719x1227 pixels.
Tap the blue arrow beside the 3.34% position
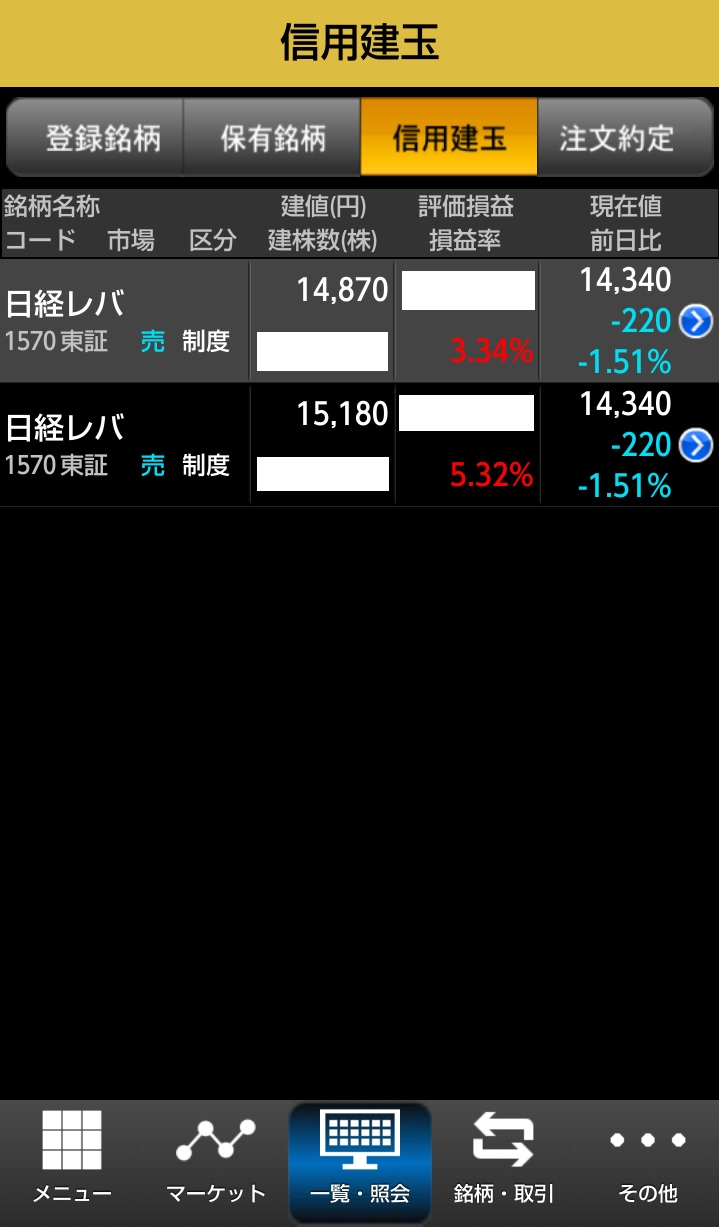pyautogui.click(x=695, y=321)
